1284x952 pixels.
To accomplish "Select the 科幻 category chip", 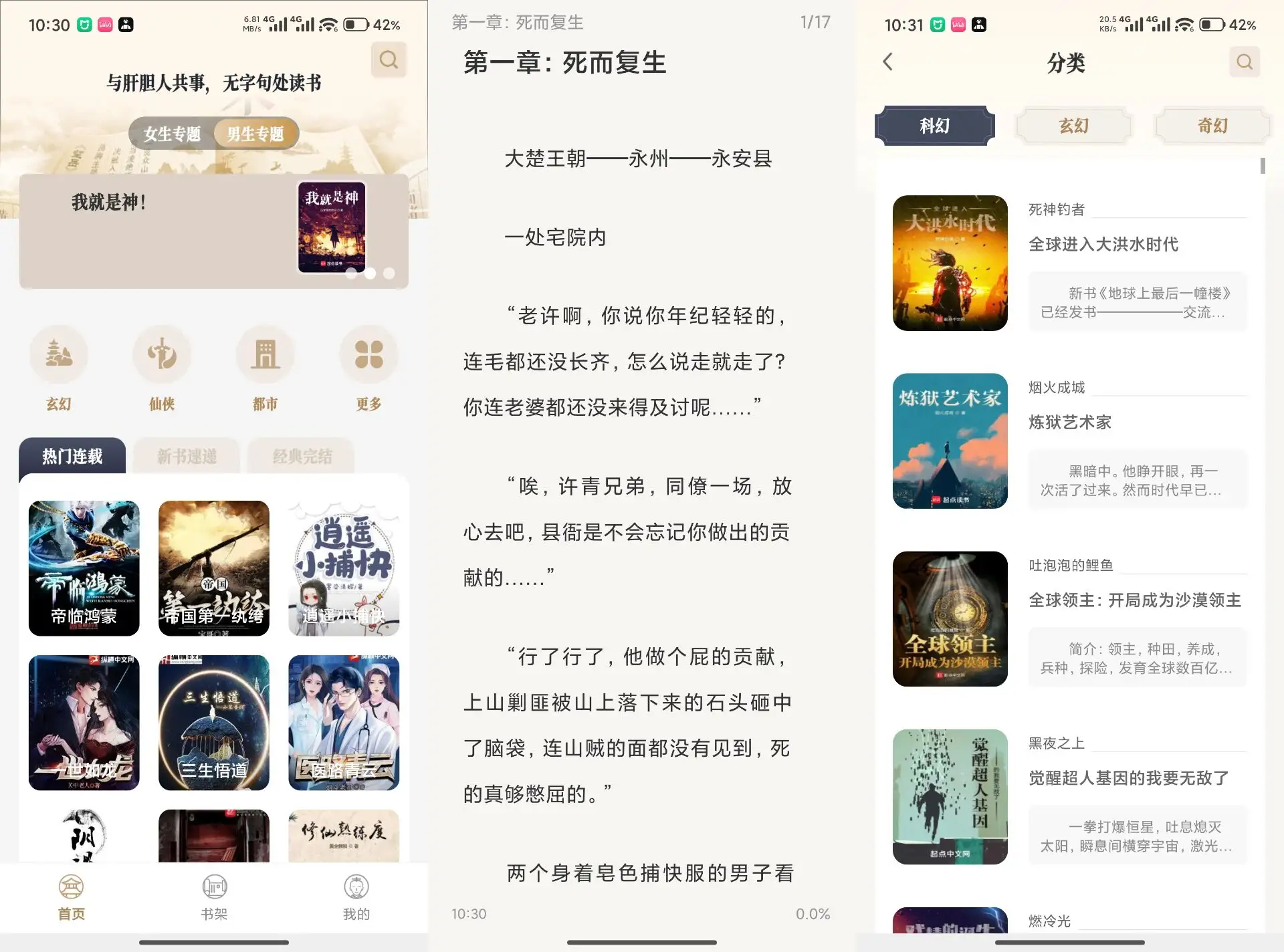I will tap(934, 126).
